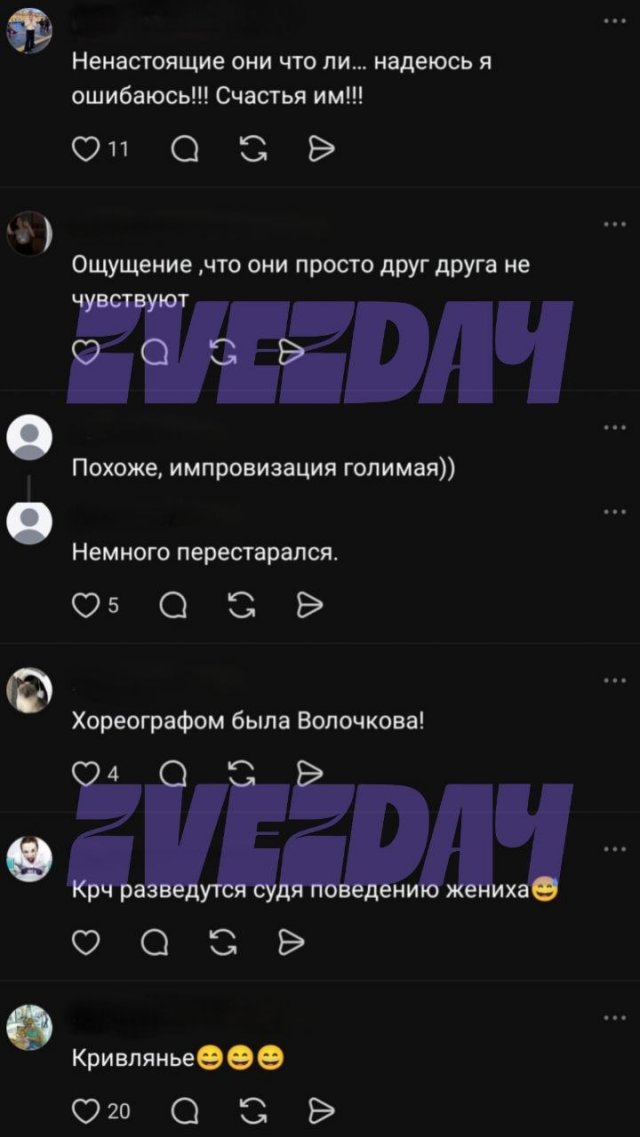Viewport: 640px width, 1137px height.
Task: Reply to "Крч разведутся судя поведению жениха"
Action: (x=153, y=943)
